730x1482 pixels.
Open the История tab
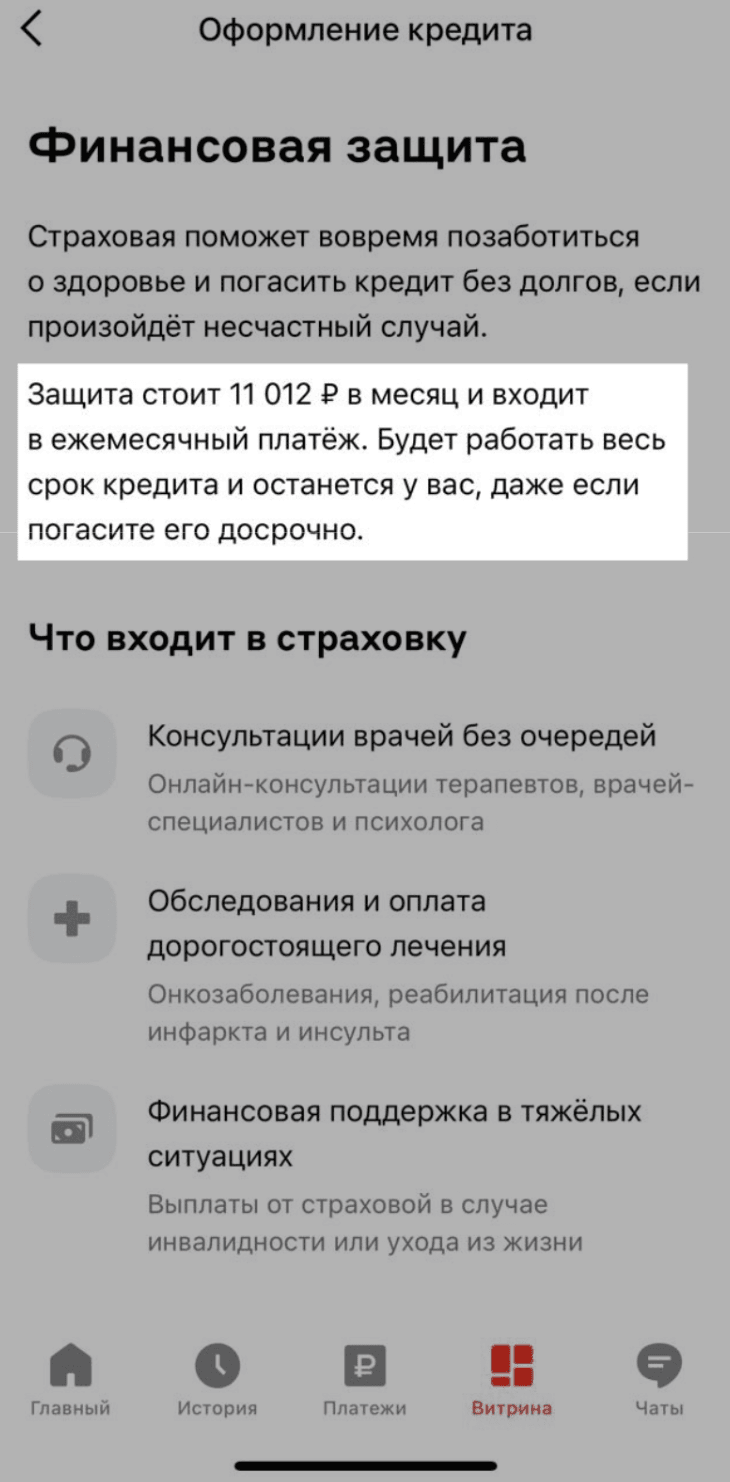pyautogui.click(x=217, y=1380)
